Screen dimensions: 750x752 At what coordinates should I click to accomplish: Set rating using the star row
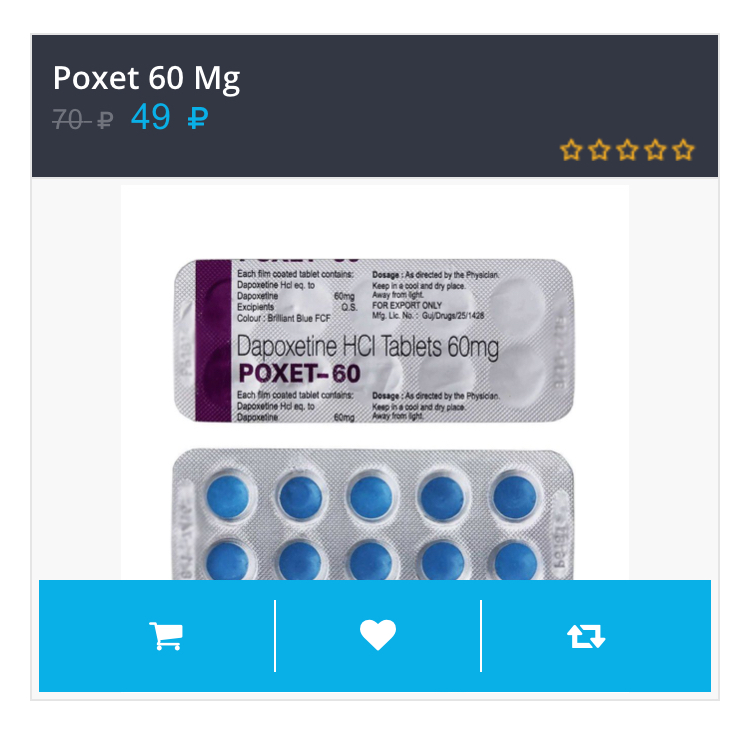(627, 148)
